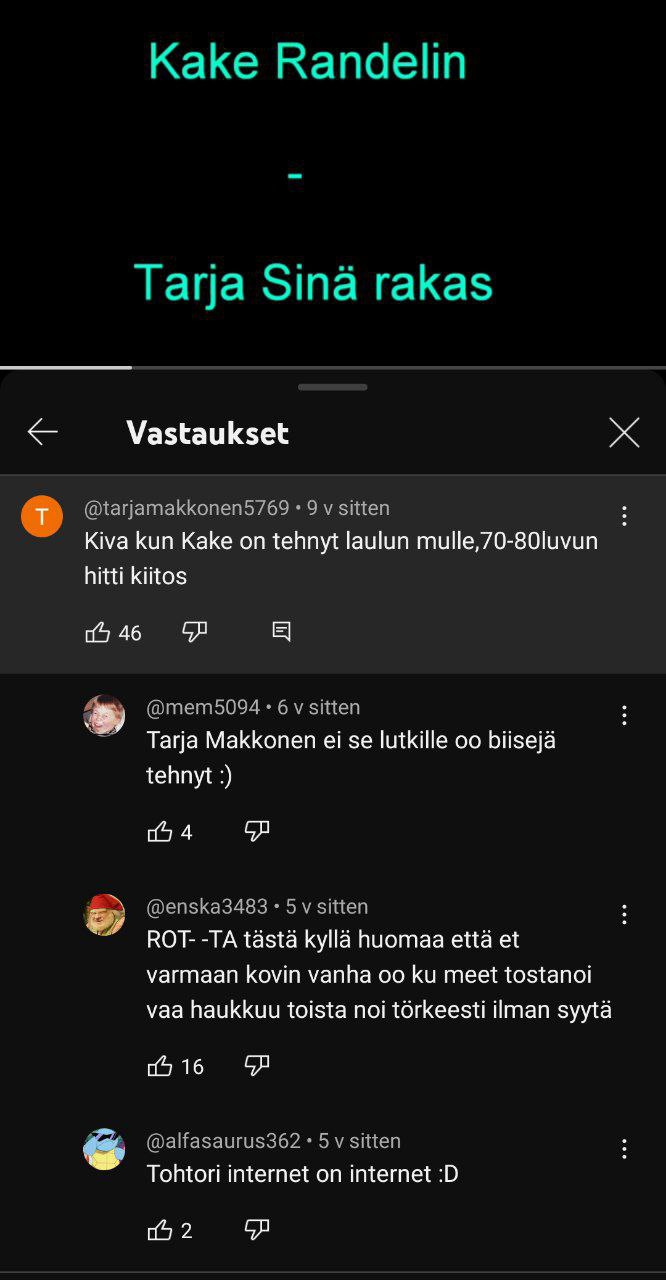Screen dimensions: 666x1280
Task: Close the Vastaukset panel
Action: [624, 432]
